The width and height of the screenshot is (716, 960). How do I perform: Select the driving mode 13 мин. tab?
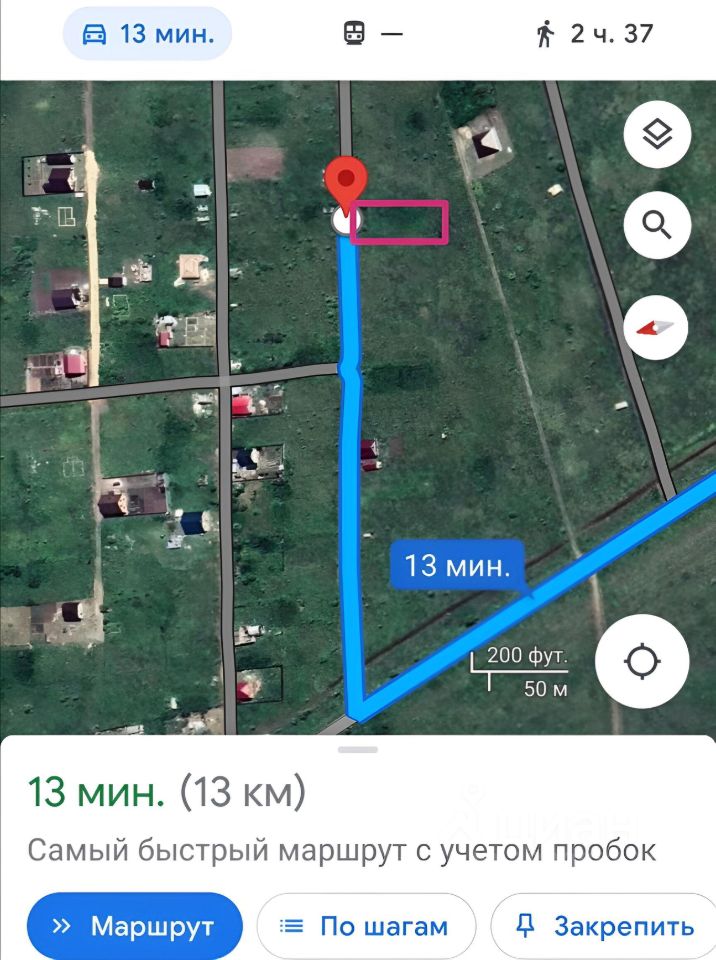pyautogui.click(x=147, y=34)
